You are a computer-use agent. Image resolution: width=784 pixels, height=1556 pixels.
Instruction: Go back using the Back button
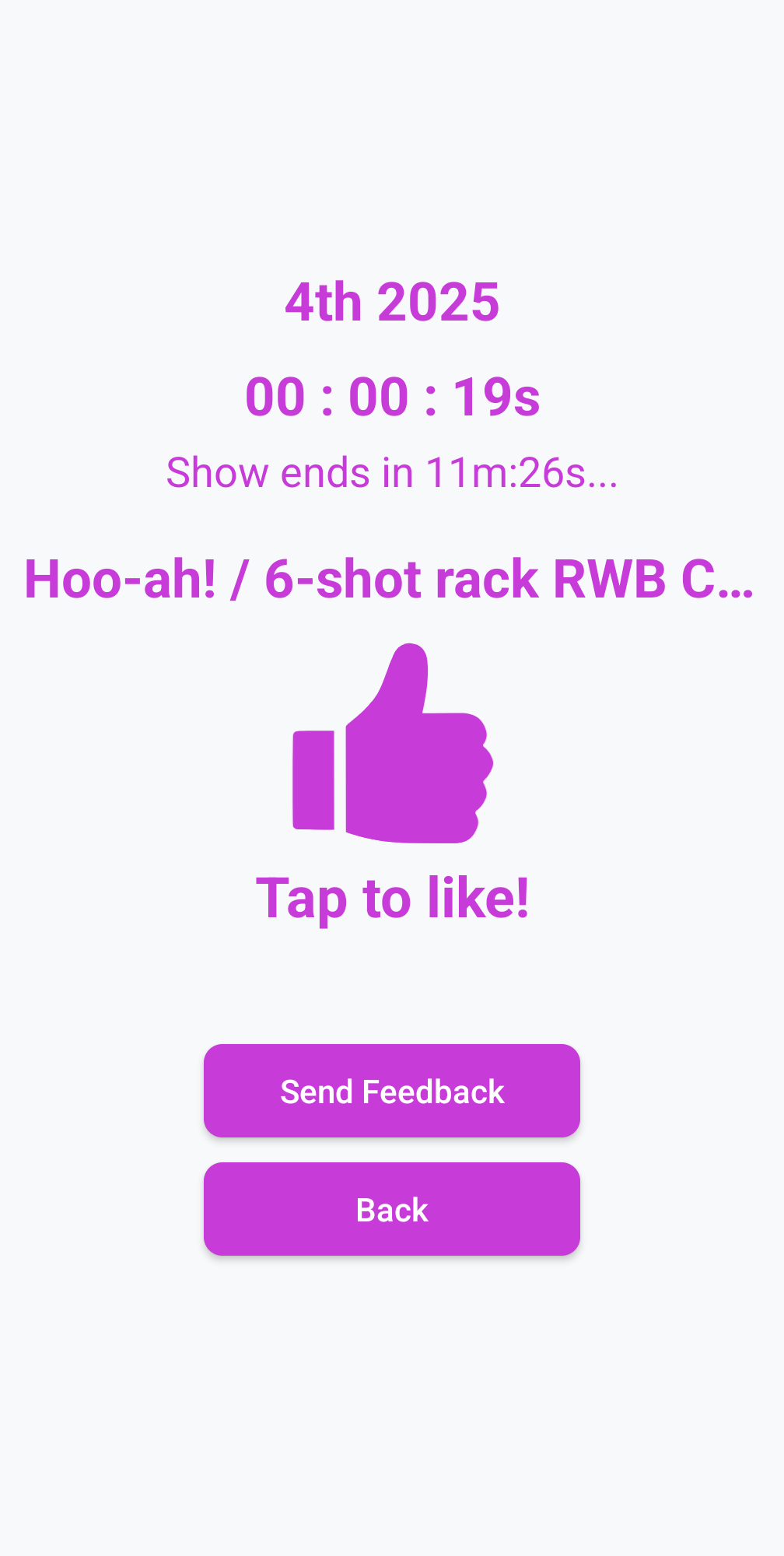392,1209
